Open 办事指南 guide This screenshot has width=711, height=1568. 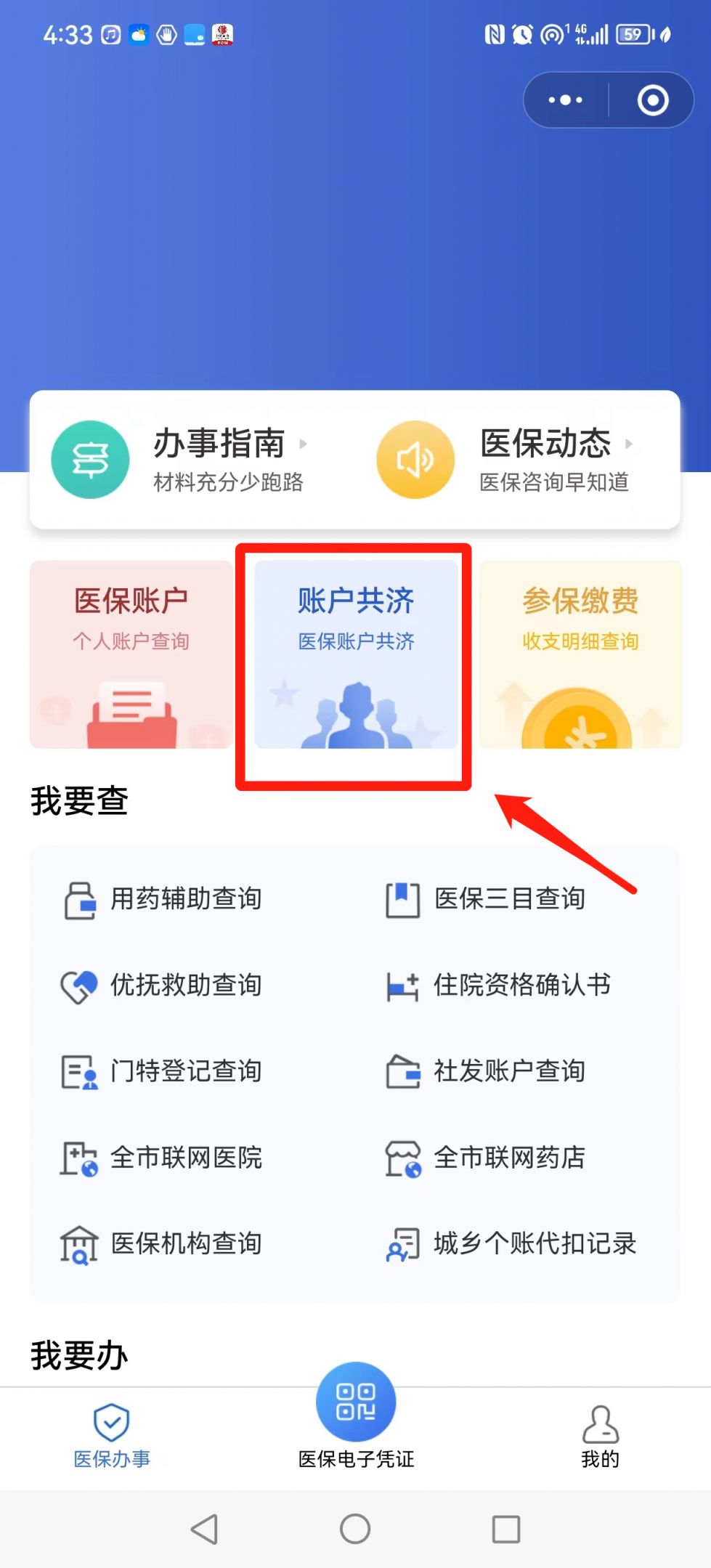click(x=189, y=460)
